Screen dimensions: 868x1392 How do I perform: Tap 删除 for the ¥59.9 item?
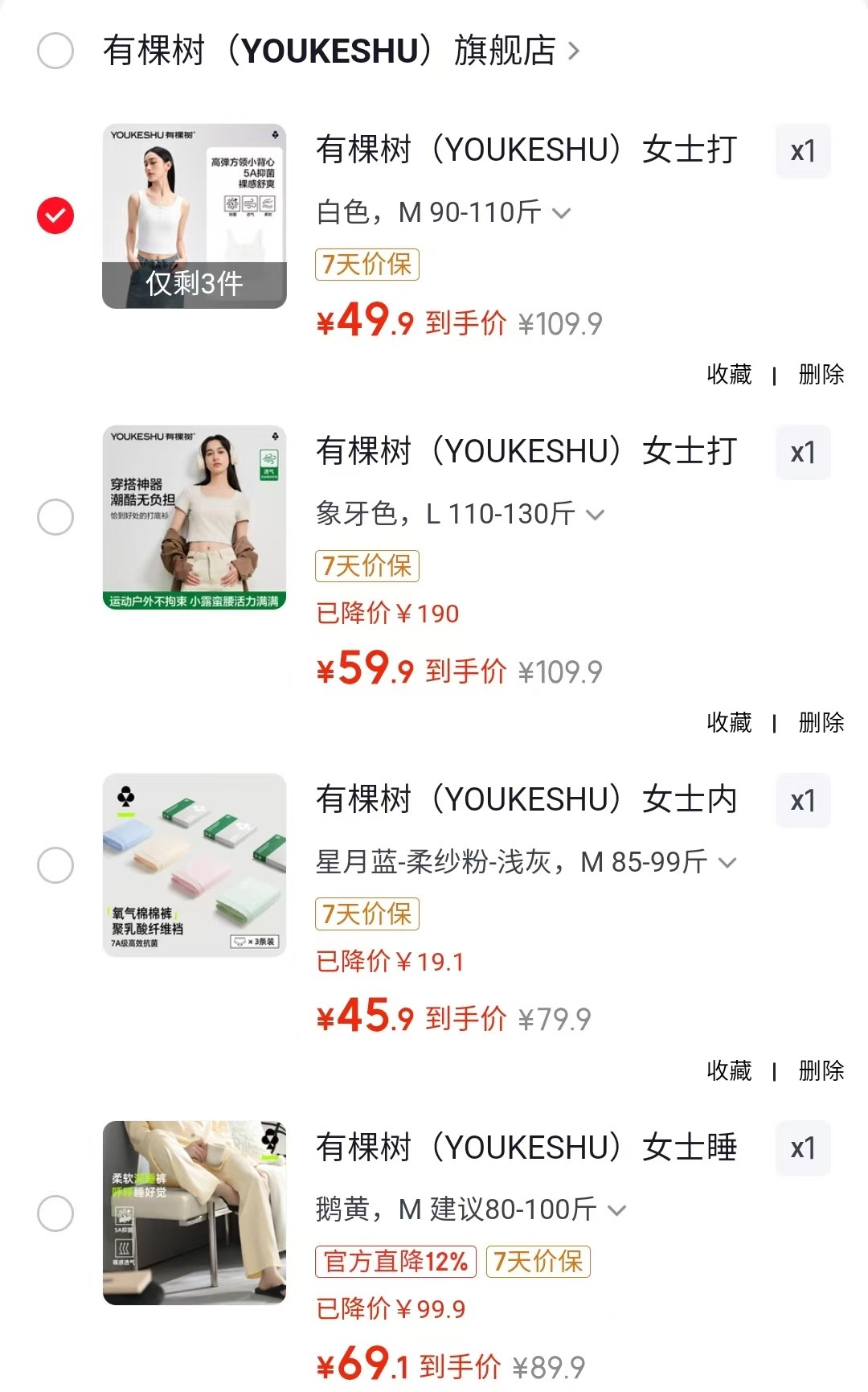tap(821, 722)
